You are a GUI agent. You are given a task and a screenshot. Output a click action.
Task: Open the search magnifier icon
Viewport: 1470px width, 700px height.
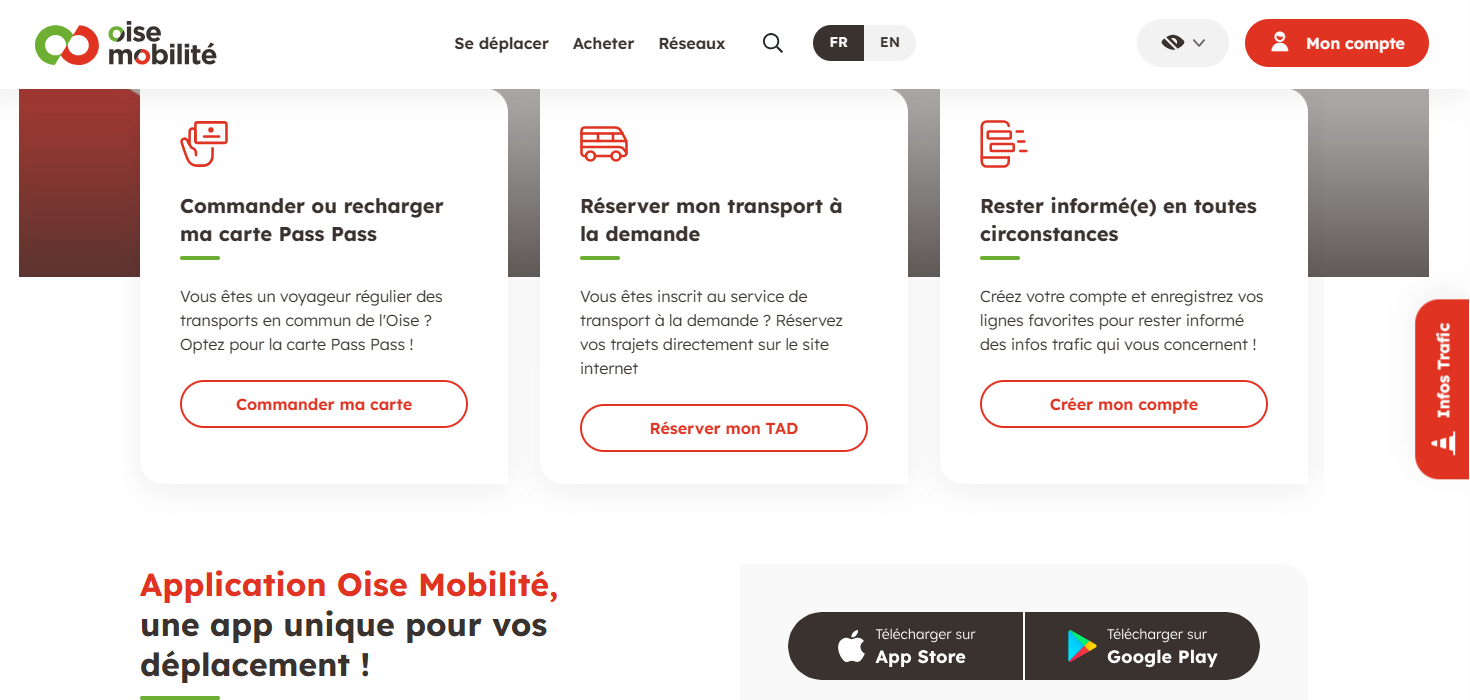click(773, 43)
